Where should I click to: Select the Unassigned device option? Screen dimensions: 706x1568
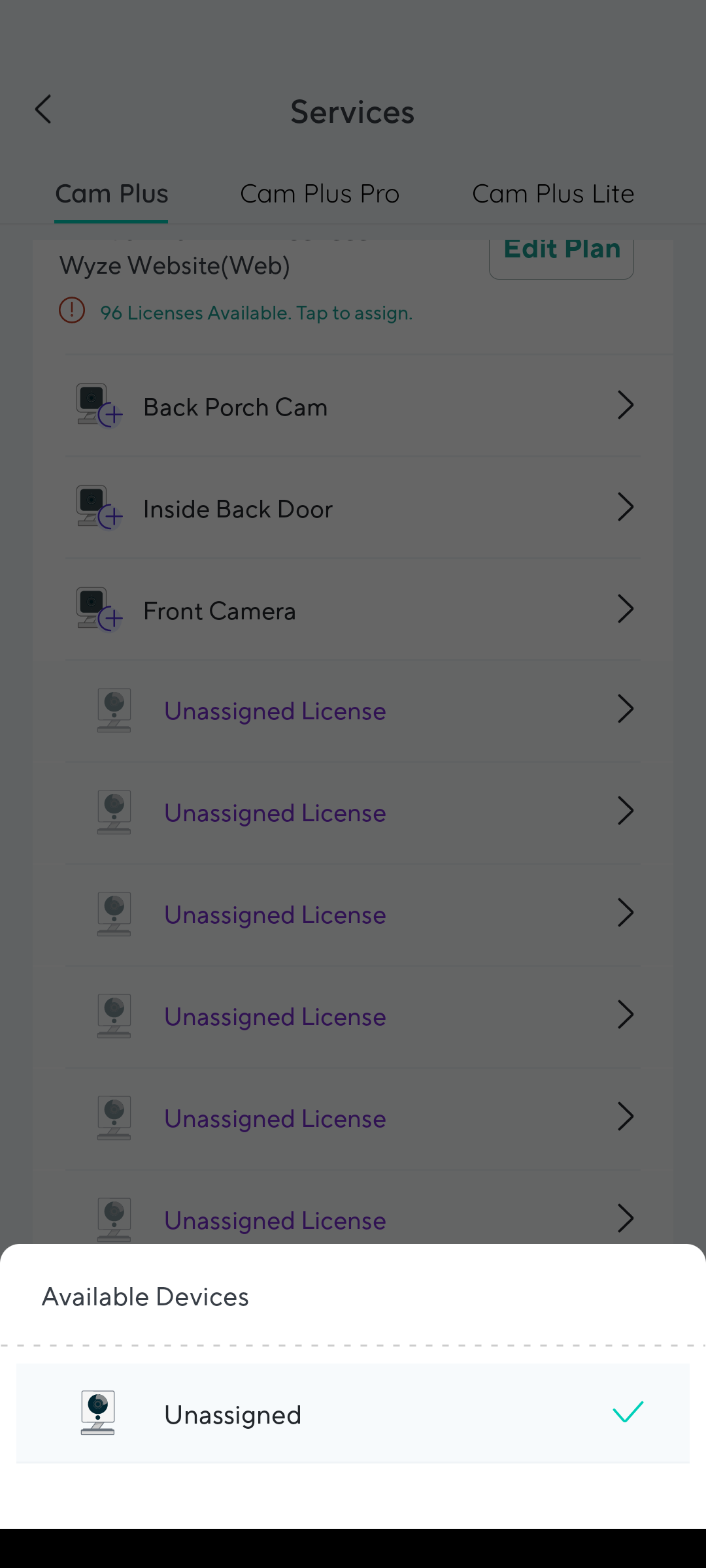pyautogui.click(x=353, y=1414)
